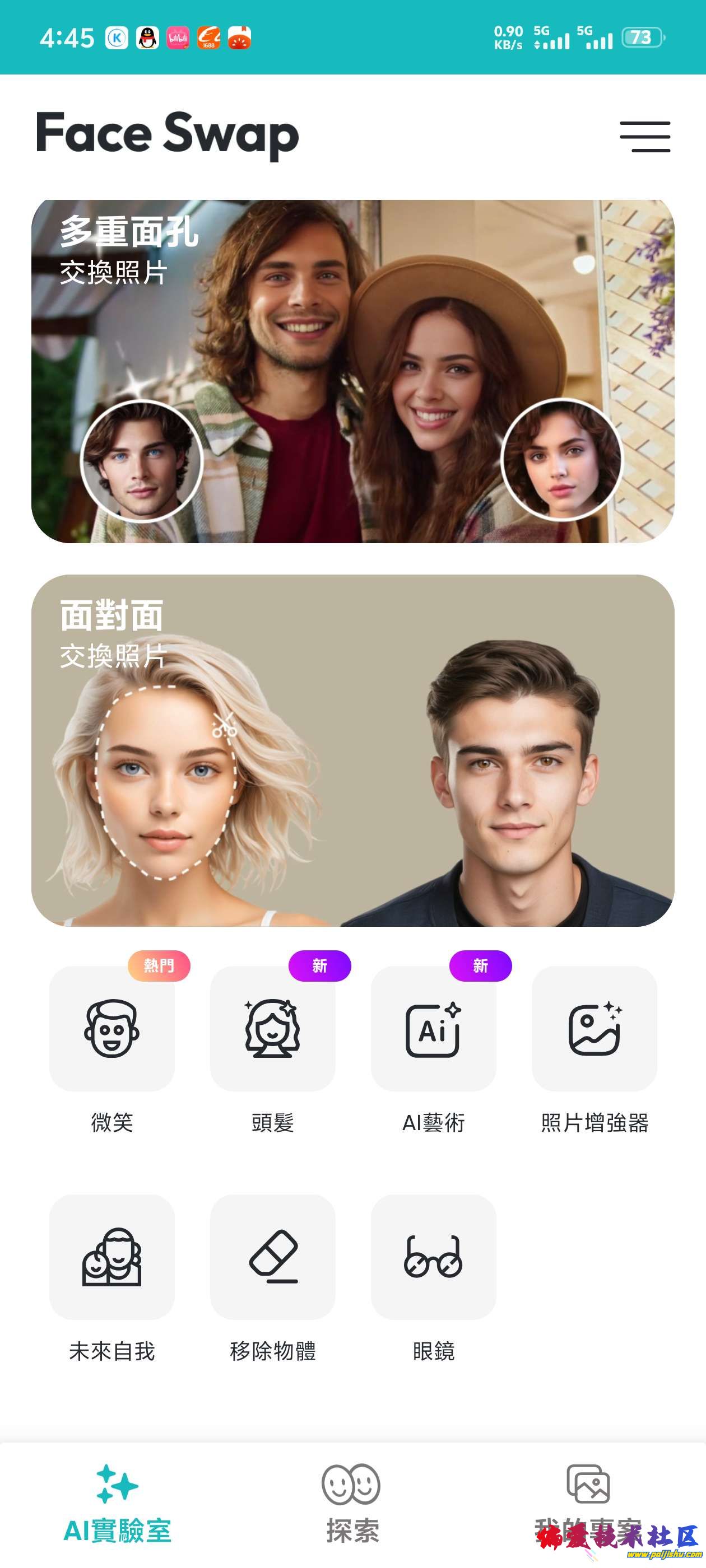Select the 眼鏡 glasses tool
Screen dimensions: 706x1568
[x=433, y=1257]
